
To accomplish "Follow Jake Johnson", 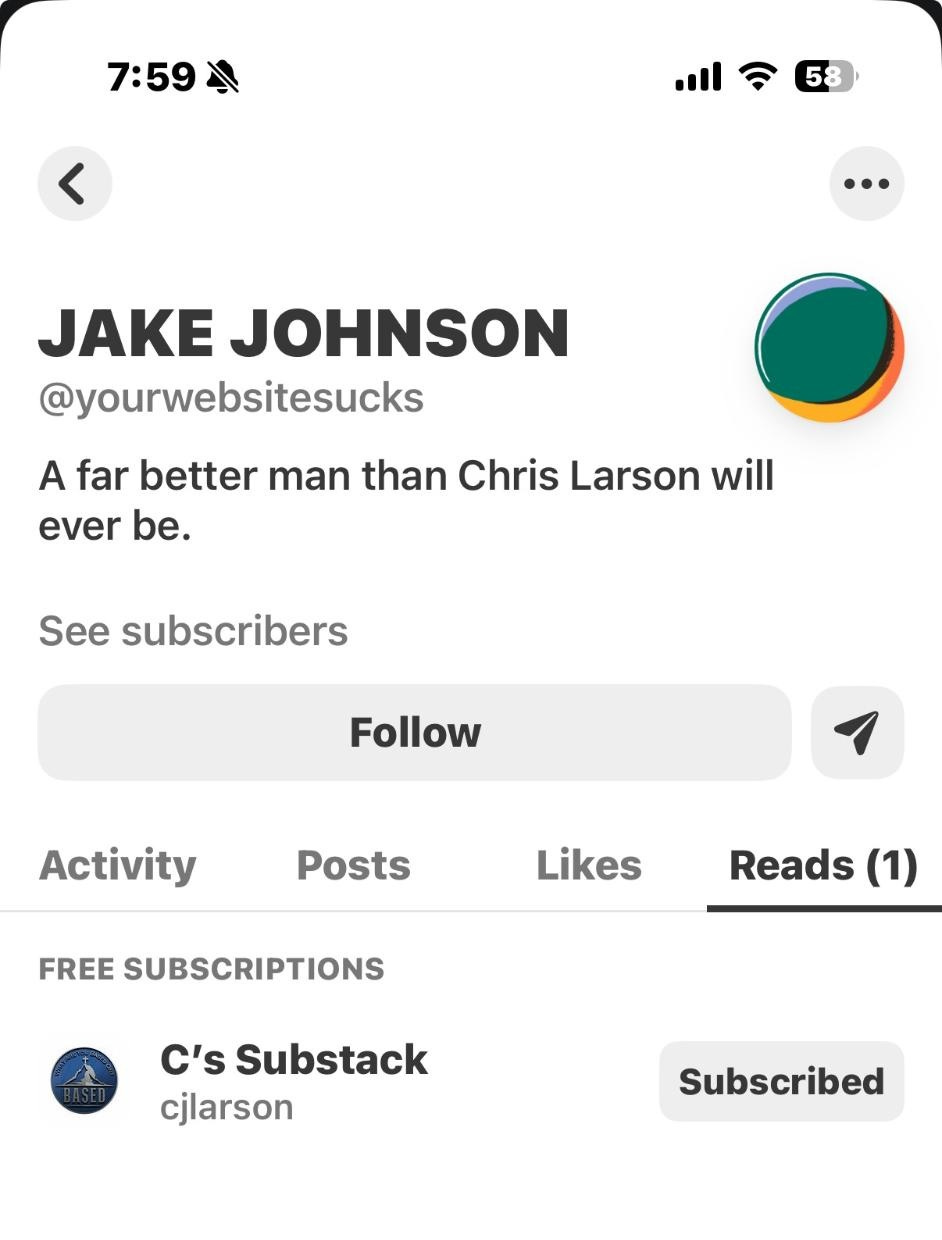I will (x=414, y=733).
